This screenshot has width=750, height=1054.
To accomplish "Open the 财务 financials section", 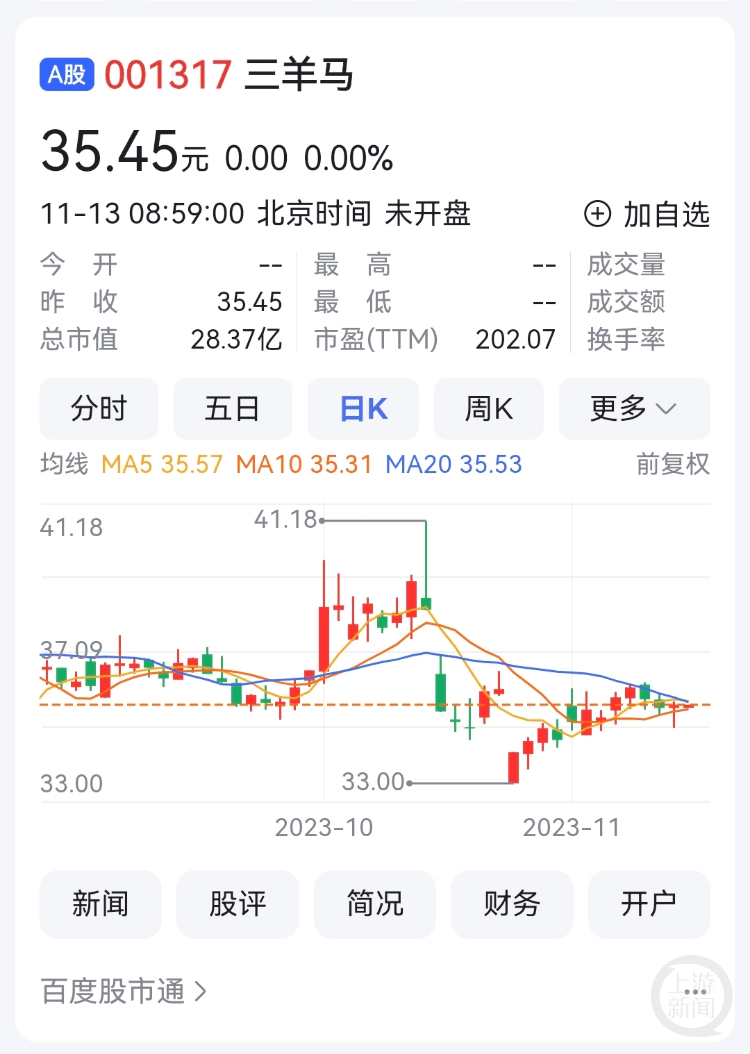I will click(512, 904).
